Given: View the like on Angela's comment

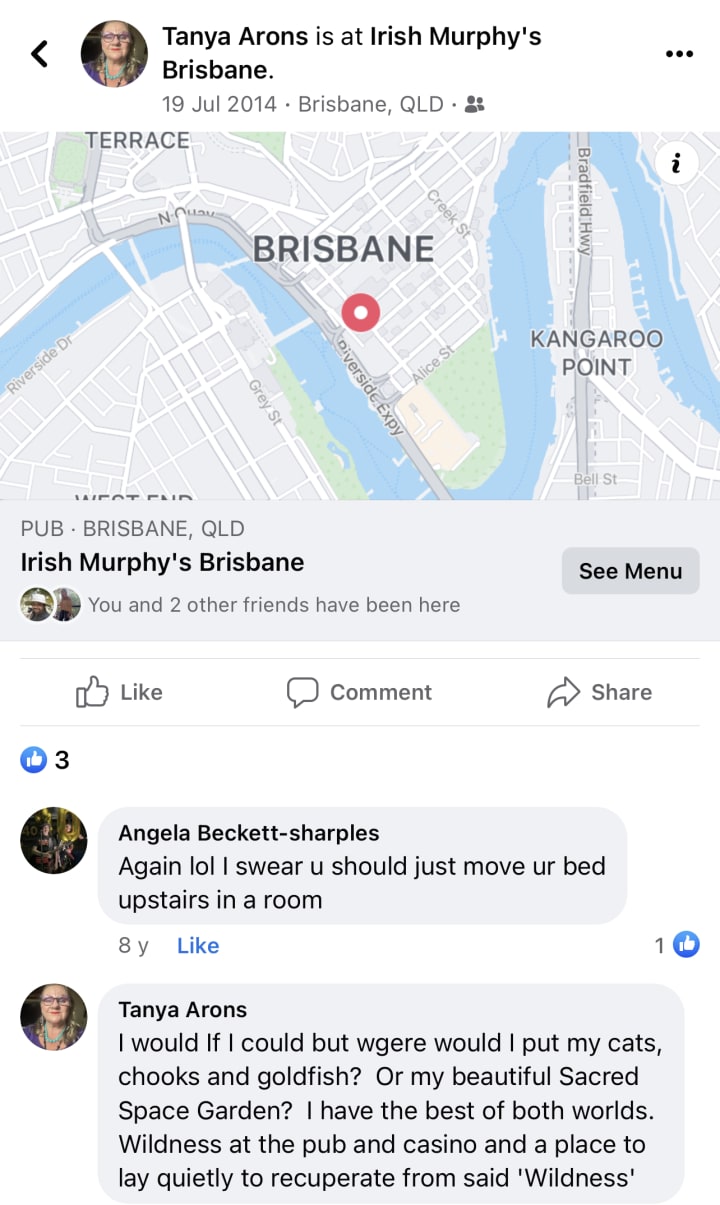Looking at the screenshot, I should 677,945.
